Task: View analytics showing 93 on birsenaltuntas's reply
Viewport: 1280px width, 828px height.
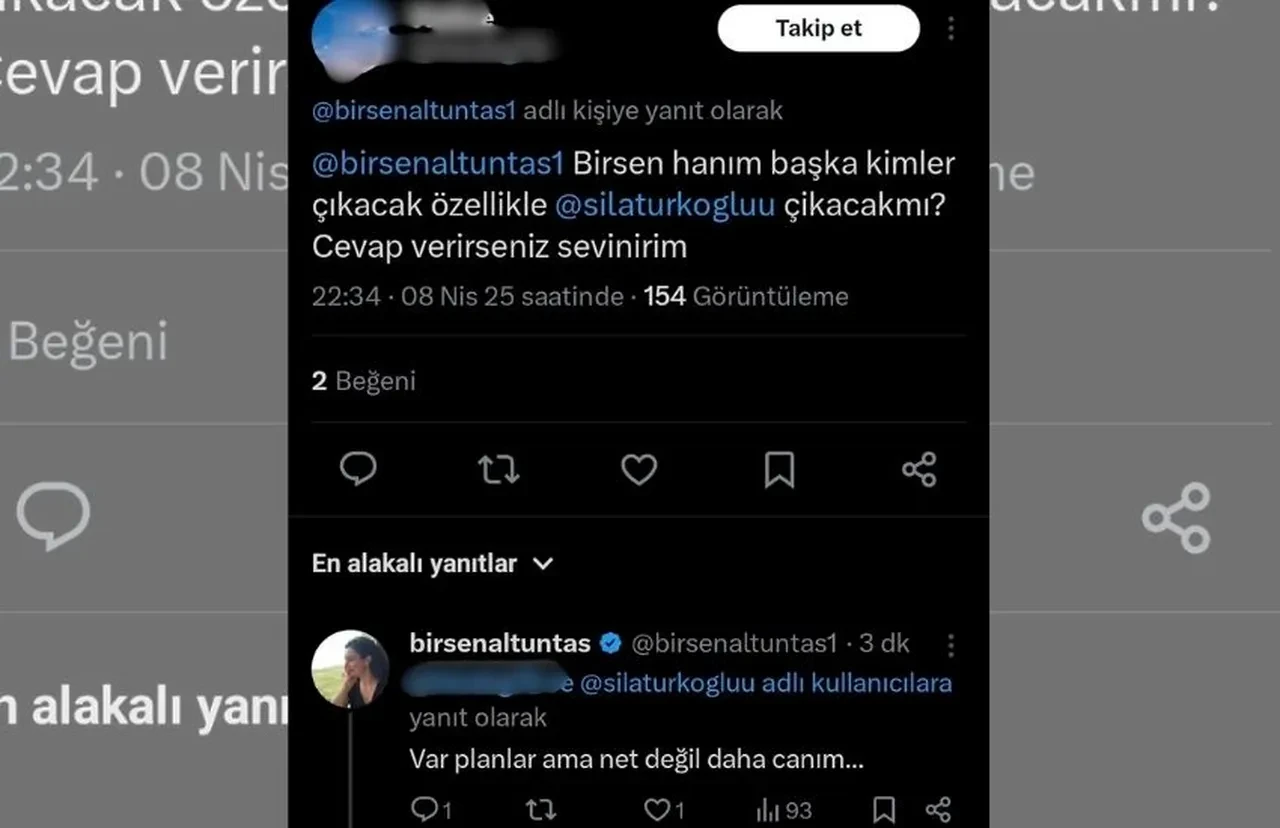Action: coord(783,809)
